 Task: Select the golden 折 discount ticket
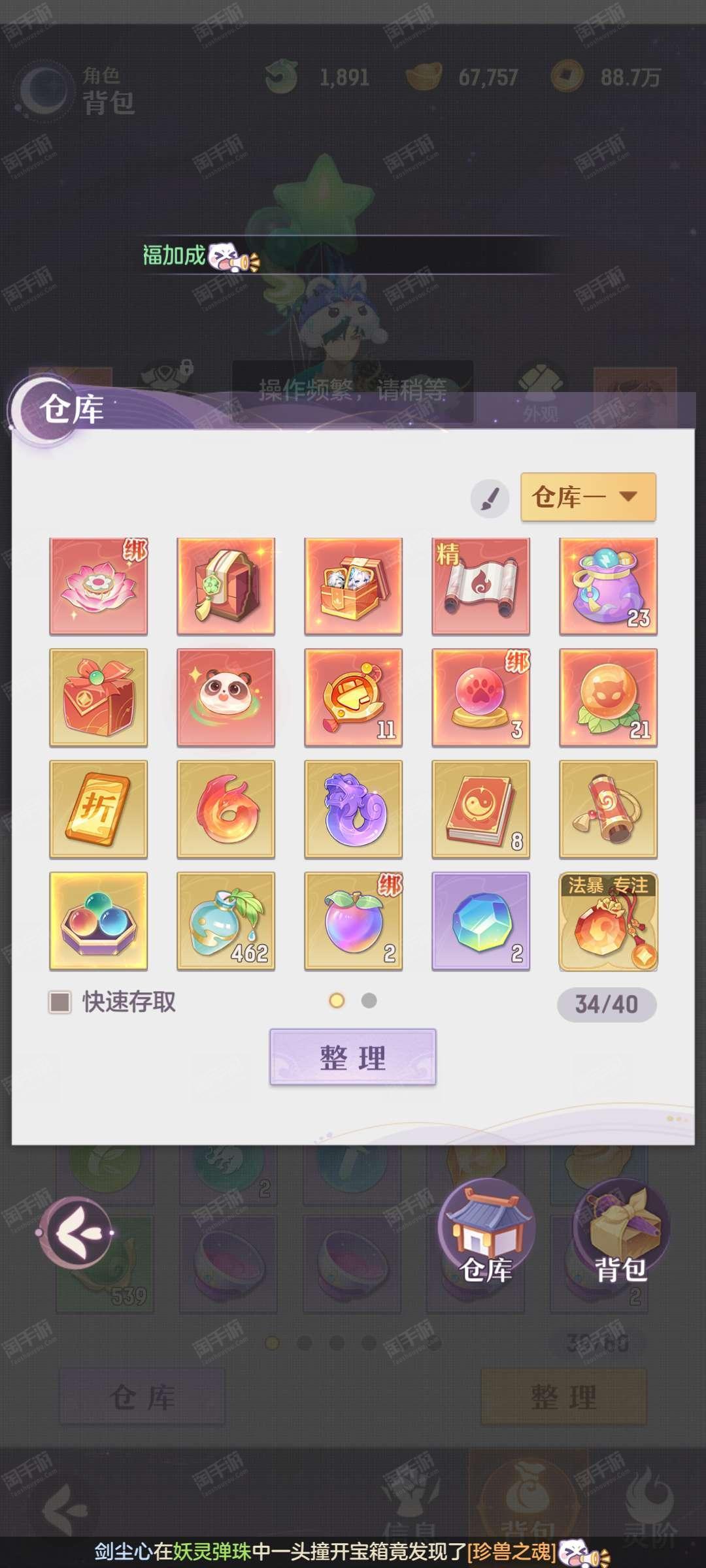(x=99, y=809)
